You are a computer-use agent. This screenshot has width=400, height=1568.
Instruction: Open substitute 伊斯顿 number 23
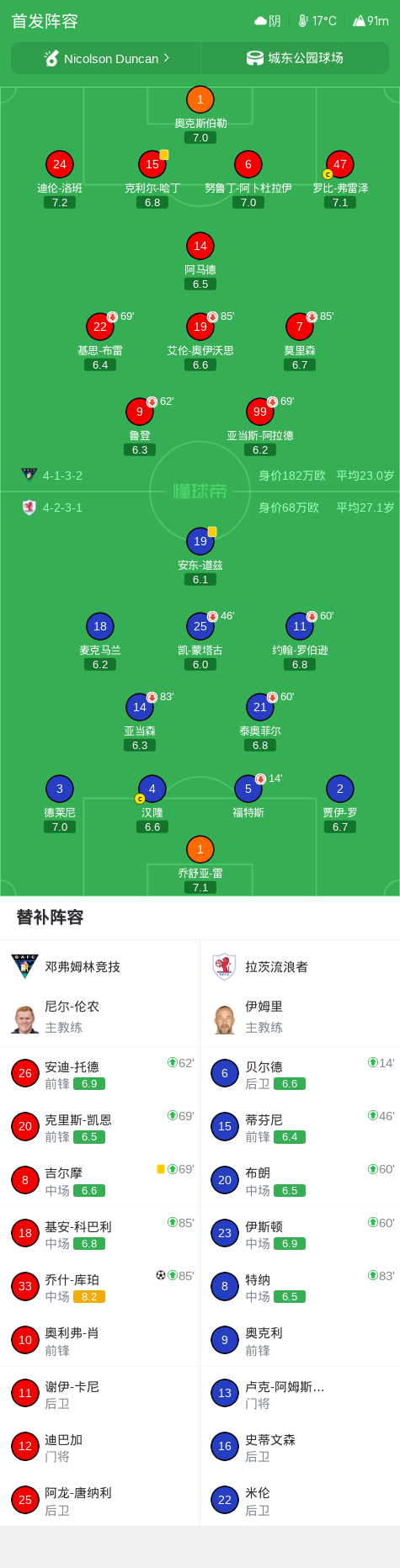click(x=300, y=1234)
